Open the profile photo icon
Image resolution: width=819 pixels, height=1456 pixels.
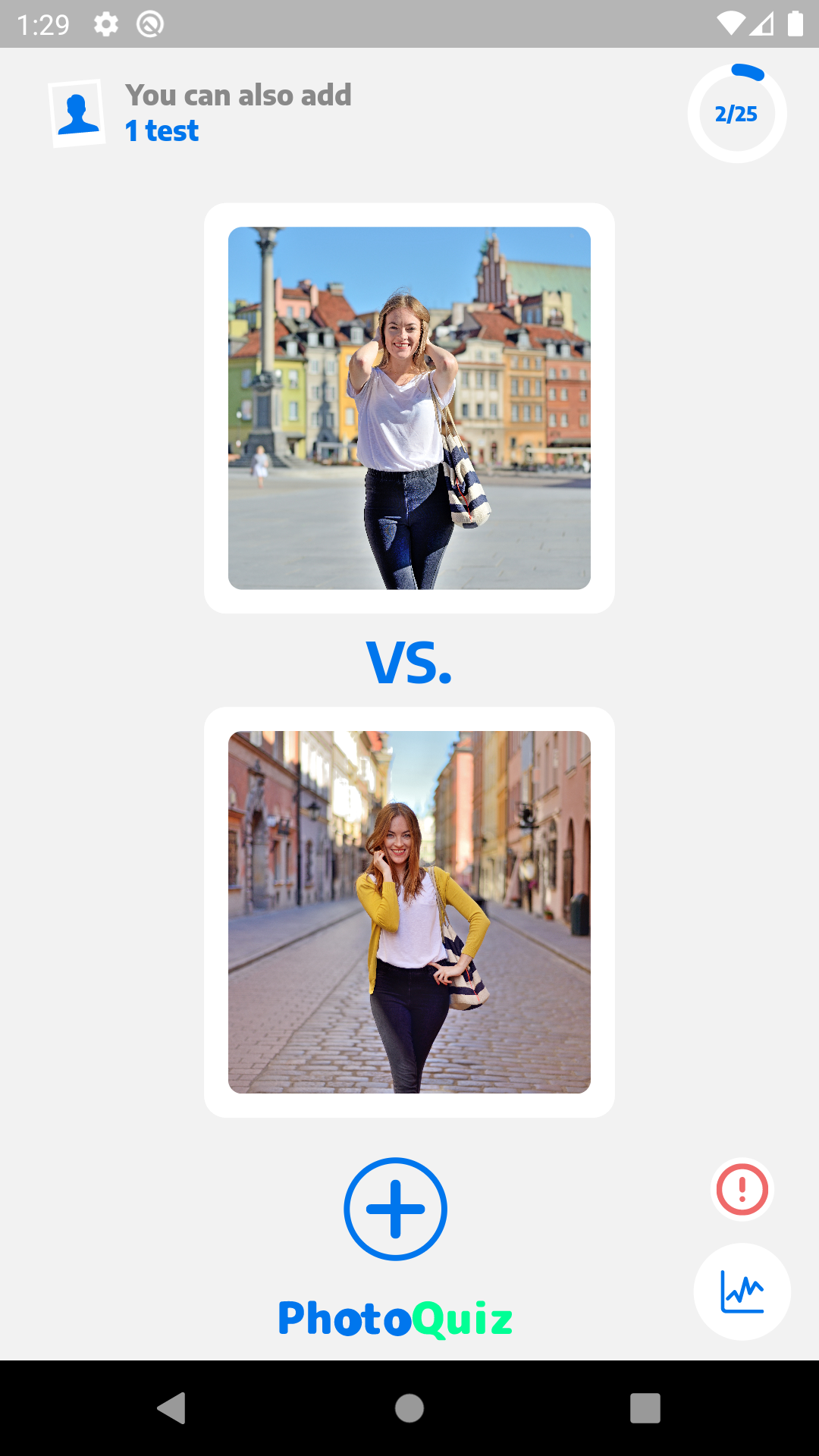[77, 114]
